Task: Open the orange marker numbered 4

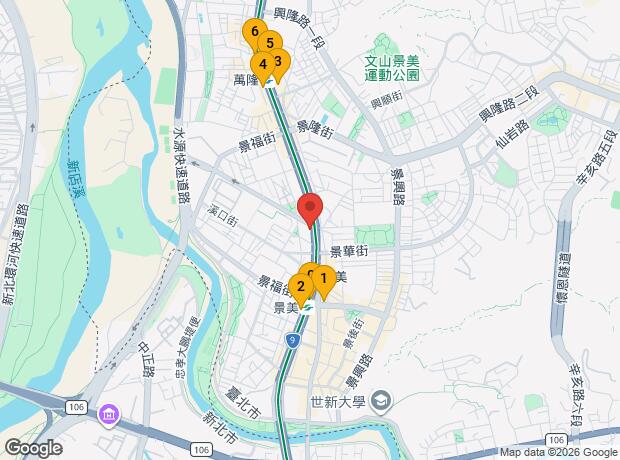Action: (262, 65)
